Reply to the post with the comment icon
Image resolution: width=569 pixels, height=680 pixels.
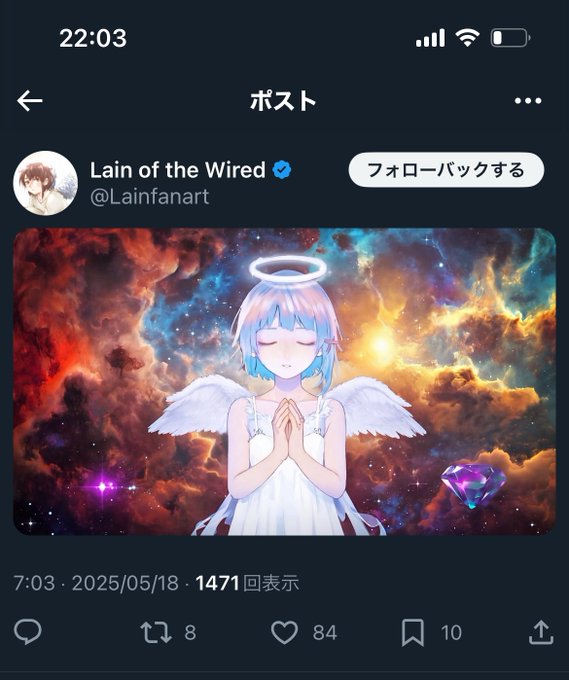[x=28, y=632]
